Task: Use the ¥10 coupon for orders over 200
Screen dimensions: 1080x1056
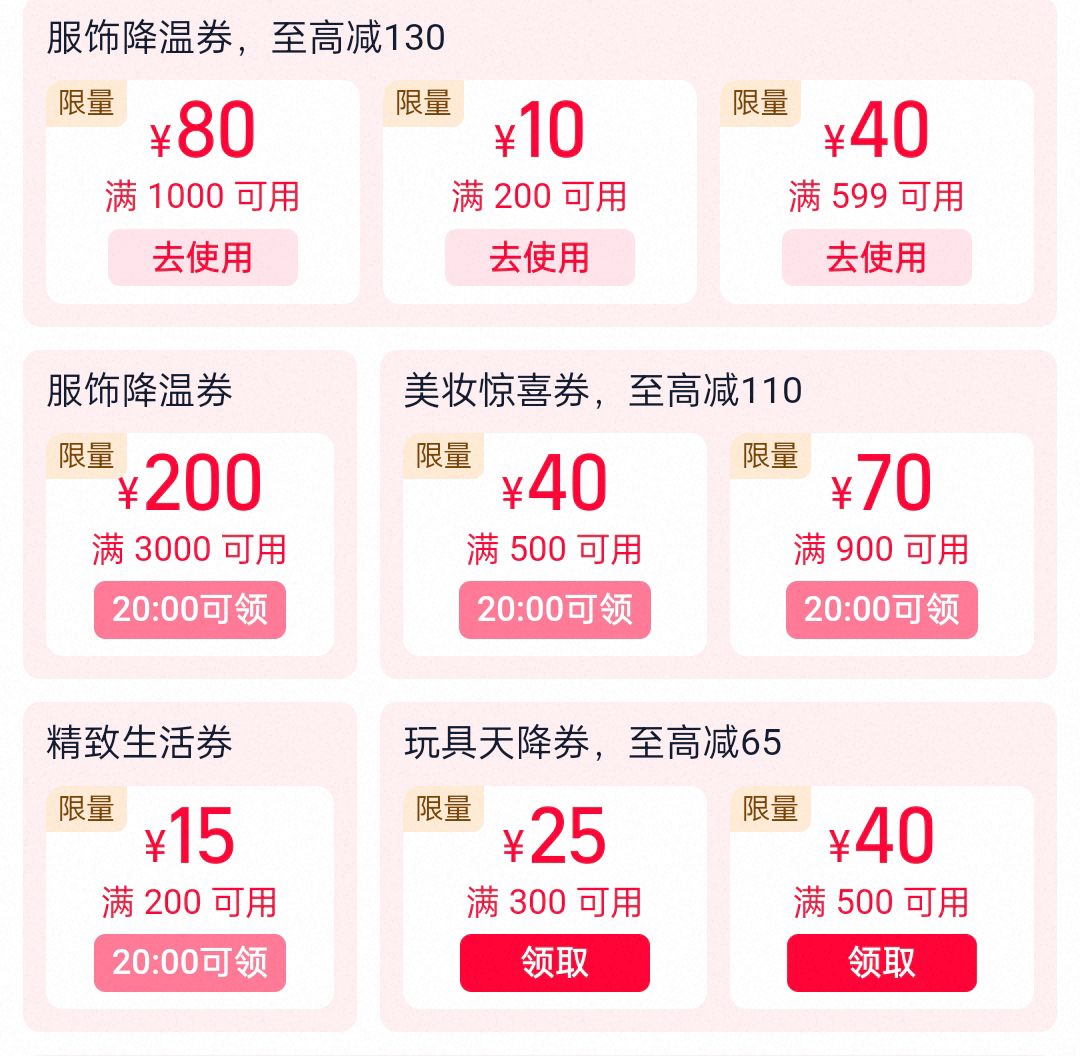Action: (539, 258)
